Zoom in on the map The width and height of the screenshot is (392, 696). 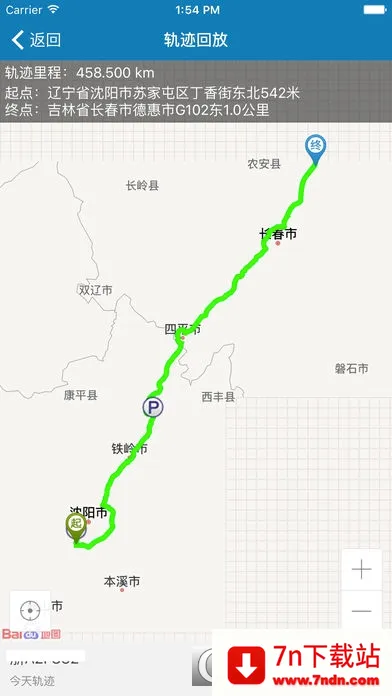click(362, 569)
